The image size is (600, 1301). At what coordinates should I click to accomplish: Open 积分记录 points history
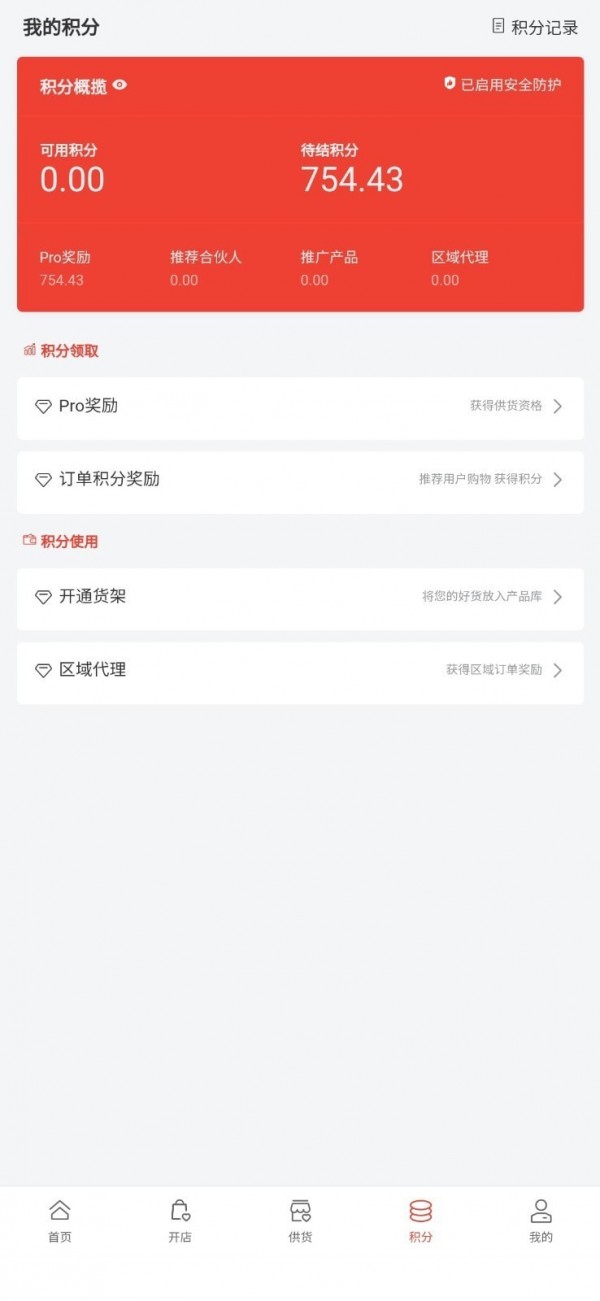tap(536, 28)
